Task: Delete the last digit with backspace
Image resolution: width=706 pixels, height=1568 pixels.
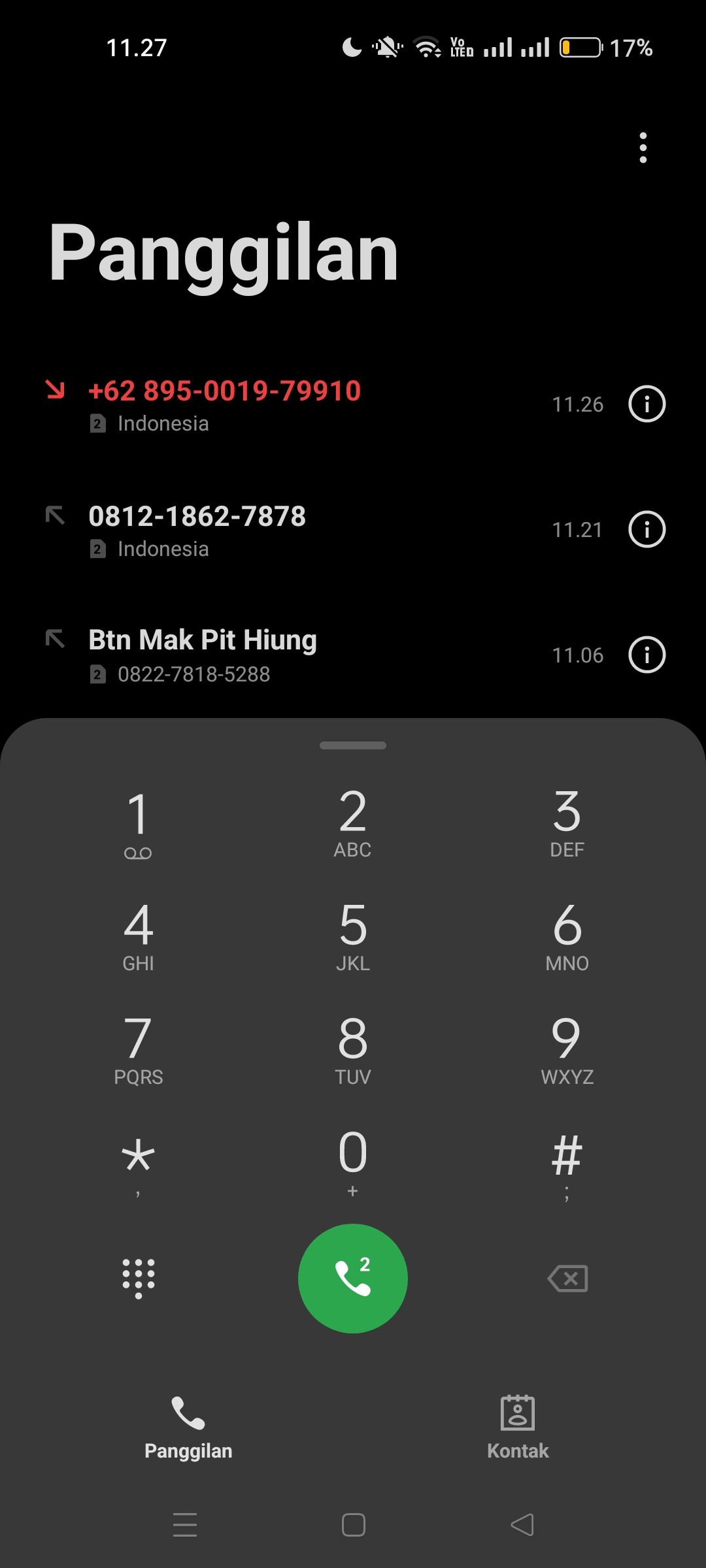Action: [567, 1278]
